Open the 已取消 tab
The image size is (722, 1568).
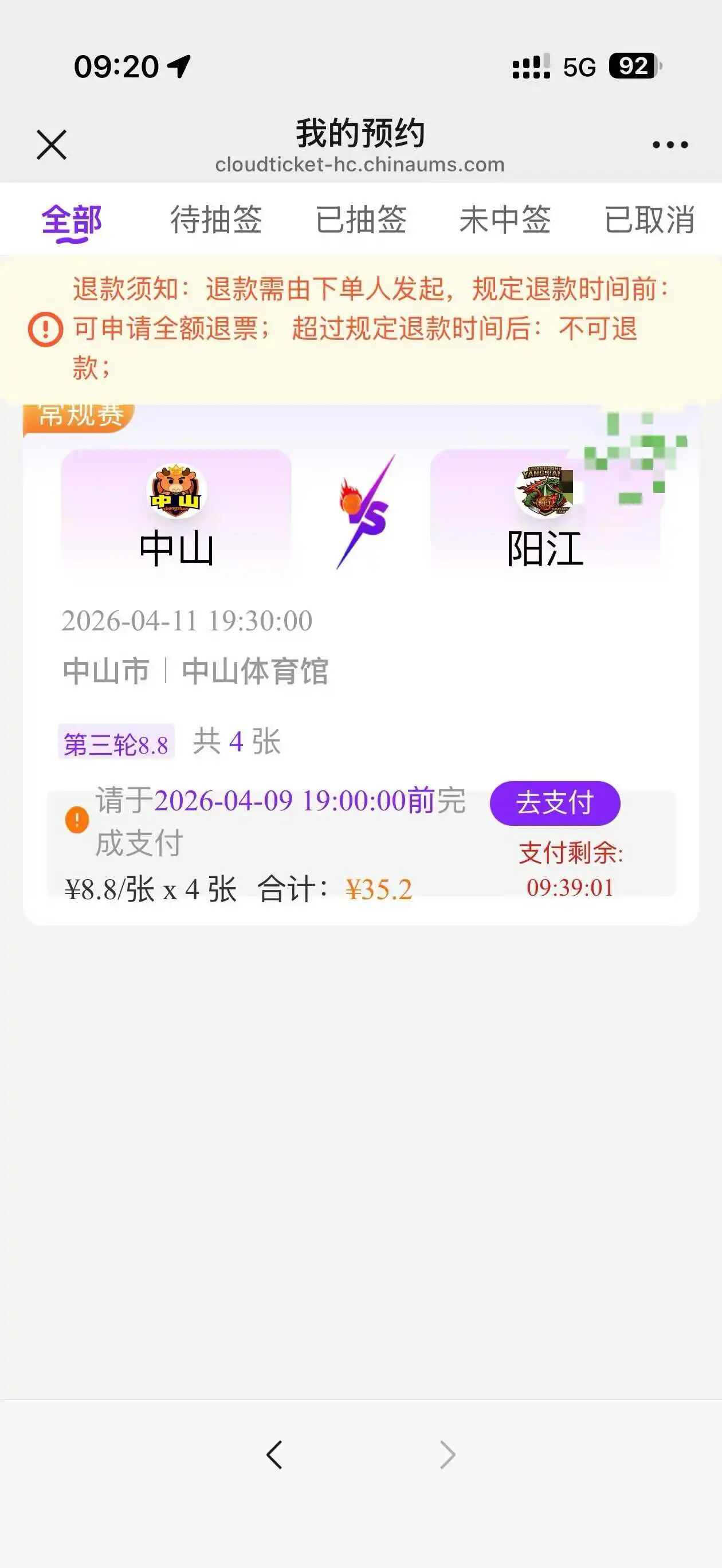click(649, 220)
